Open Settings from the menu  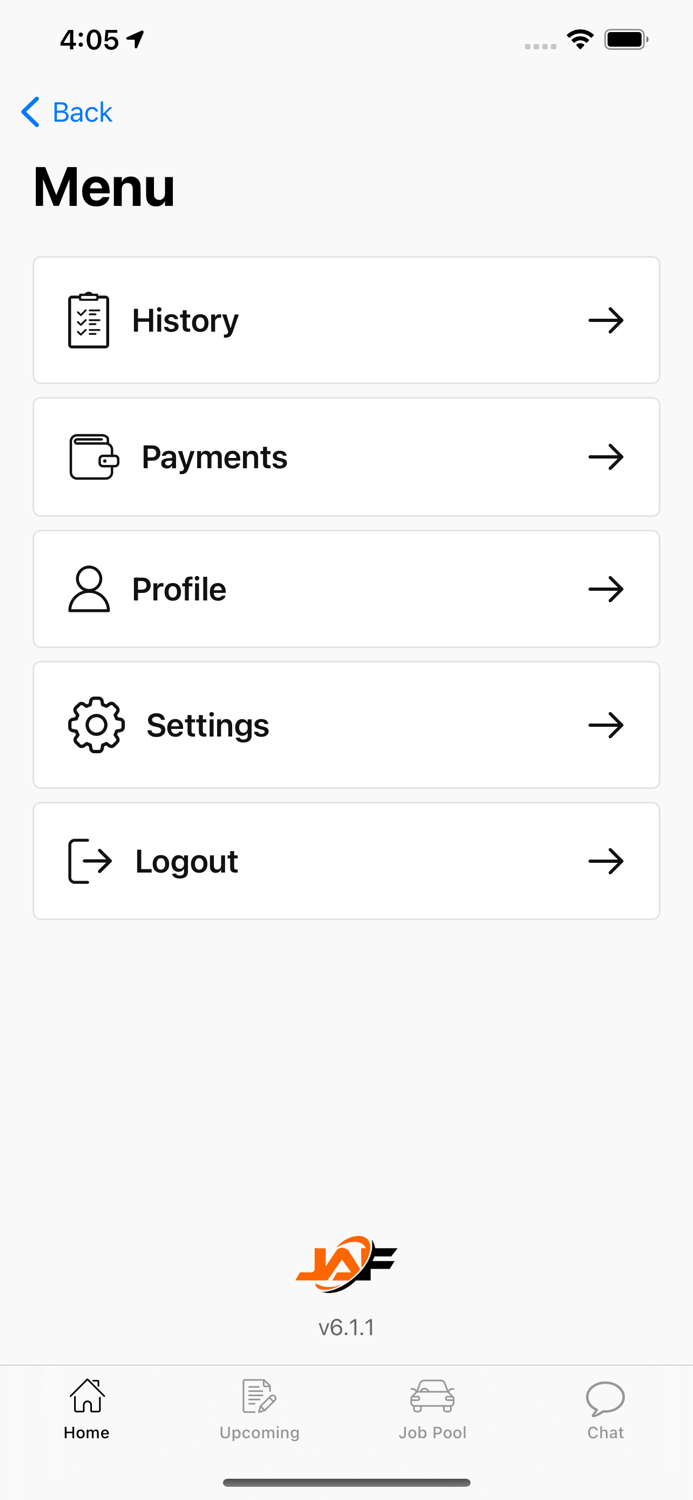point(346,725)
